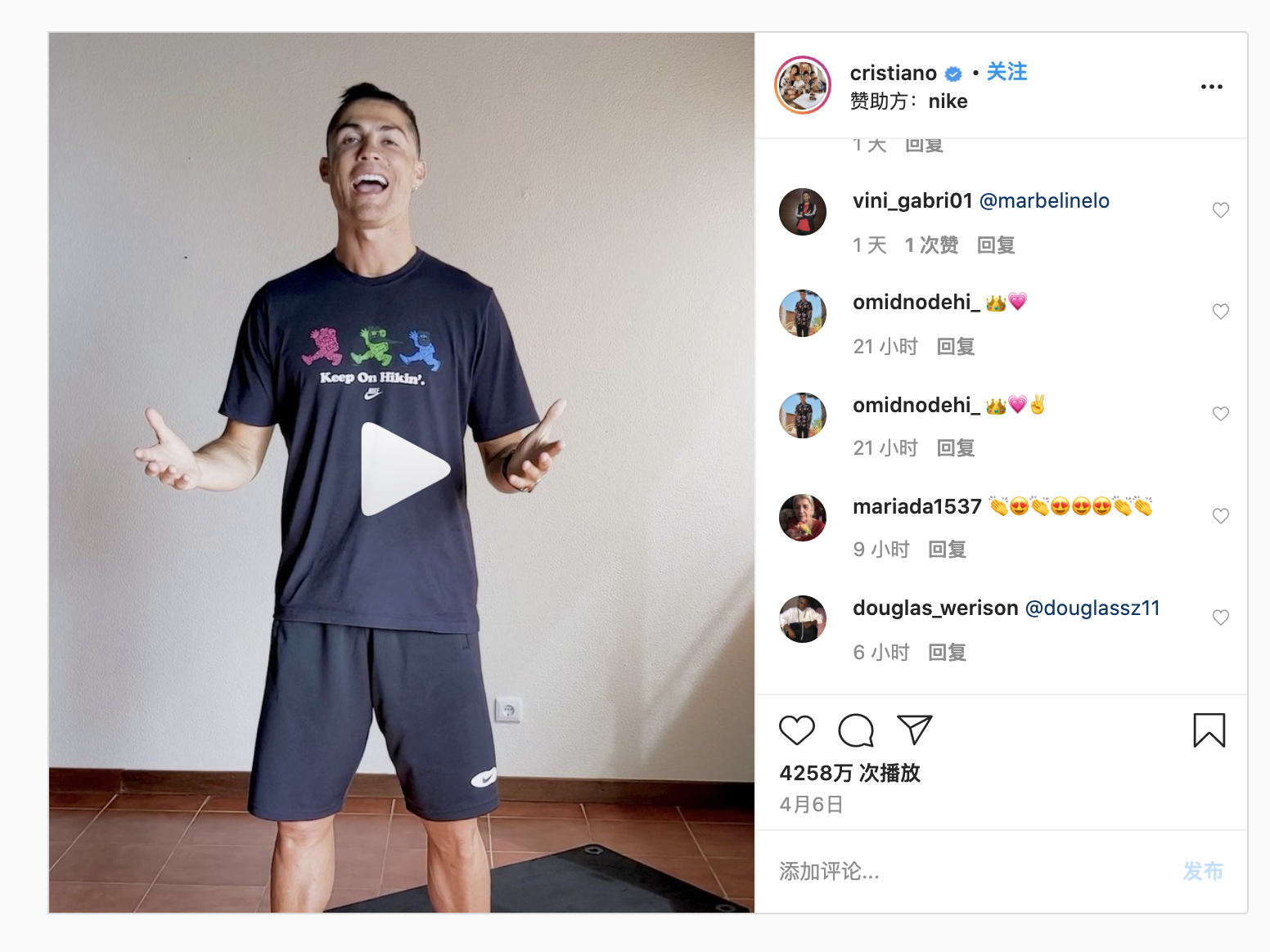Tap 关注 to follow cristiano
Screen dimensions: 1270x952
[x=1007, y=72]
